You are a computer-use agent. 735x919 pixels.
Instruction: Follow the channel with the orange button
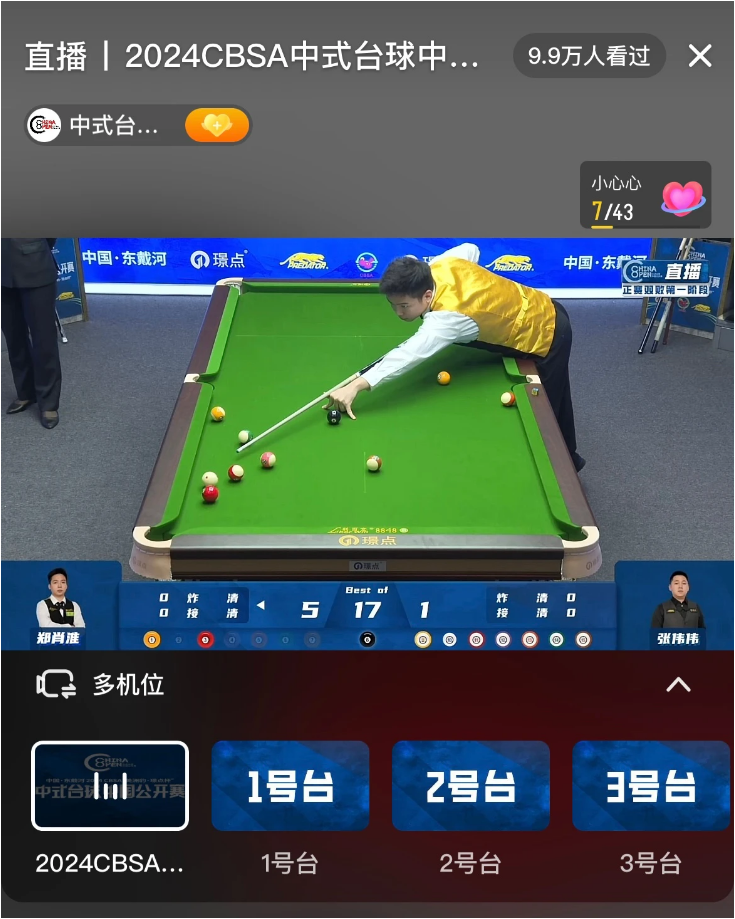click(216, 126)
